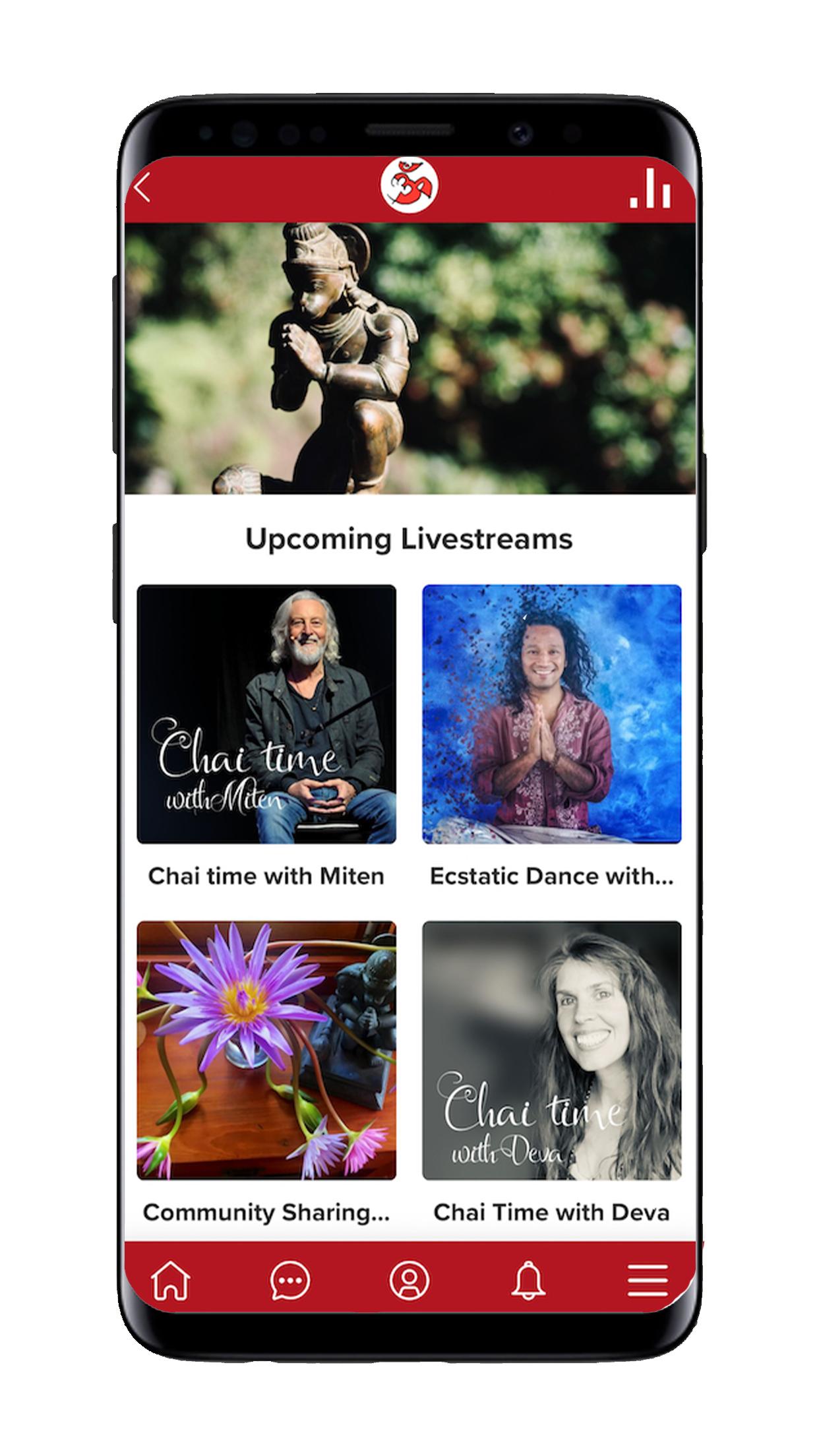Viewport: 819px width, 1456px height.
Task: Open the profile tab
Action: pyautogui.click(x=409, y=1281)
